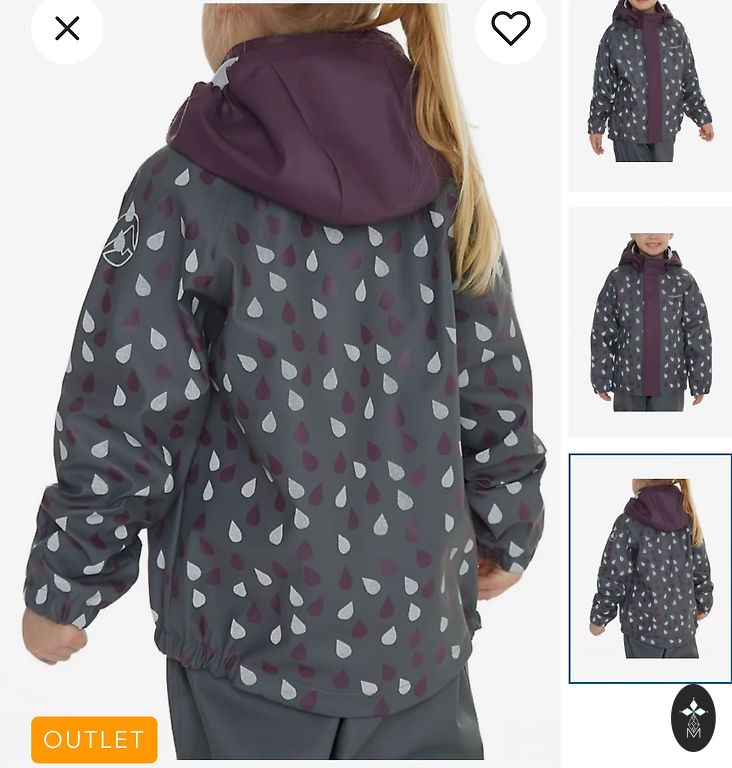The width and height of the screenshot is (732, 768).
Task: Select the back view jacket thumbnail
Action: click(650, 567)
